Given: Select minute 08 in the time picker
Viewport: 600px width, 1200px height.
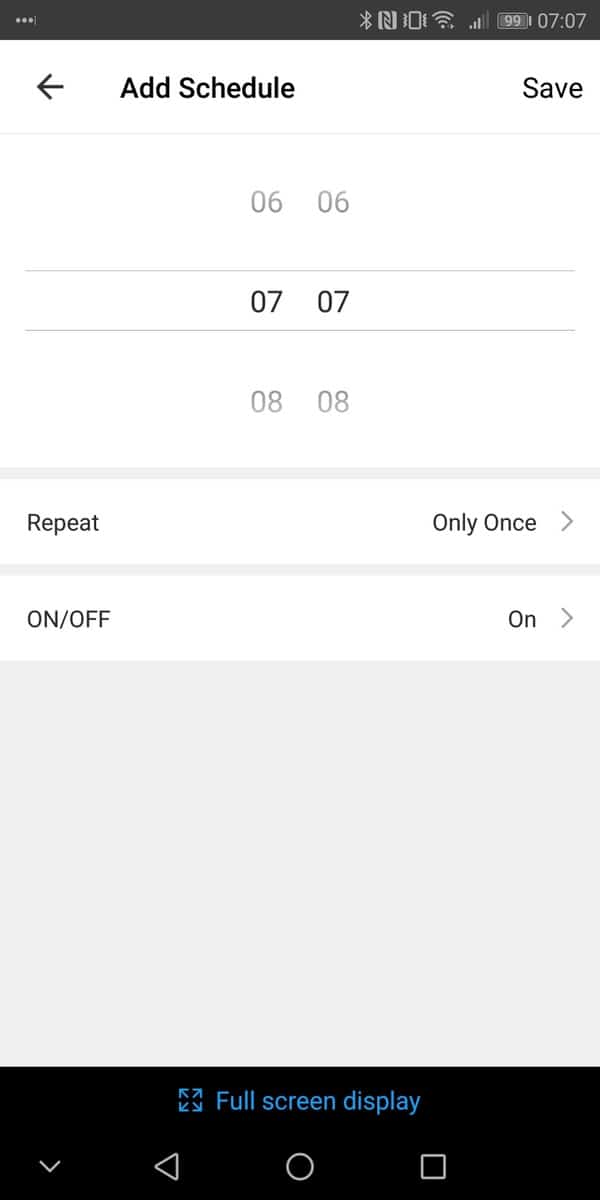Looking at the screenshot, I should pos(333,402).
